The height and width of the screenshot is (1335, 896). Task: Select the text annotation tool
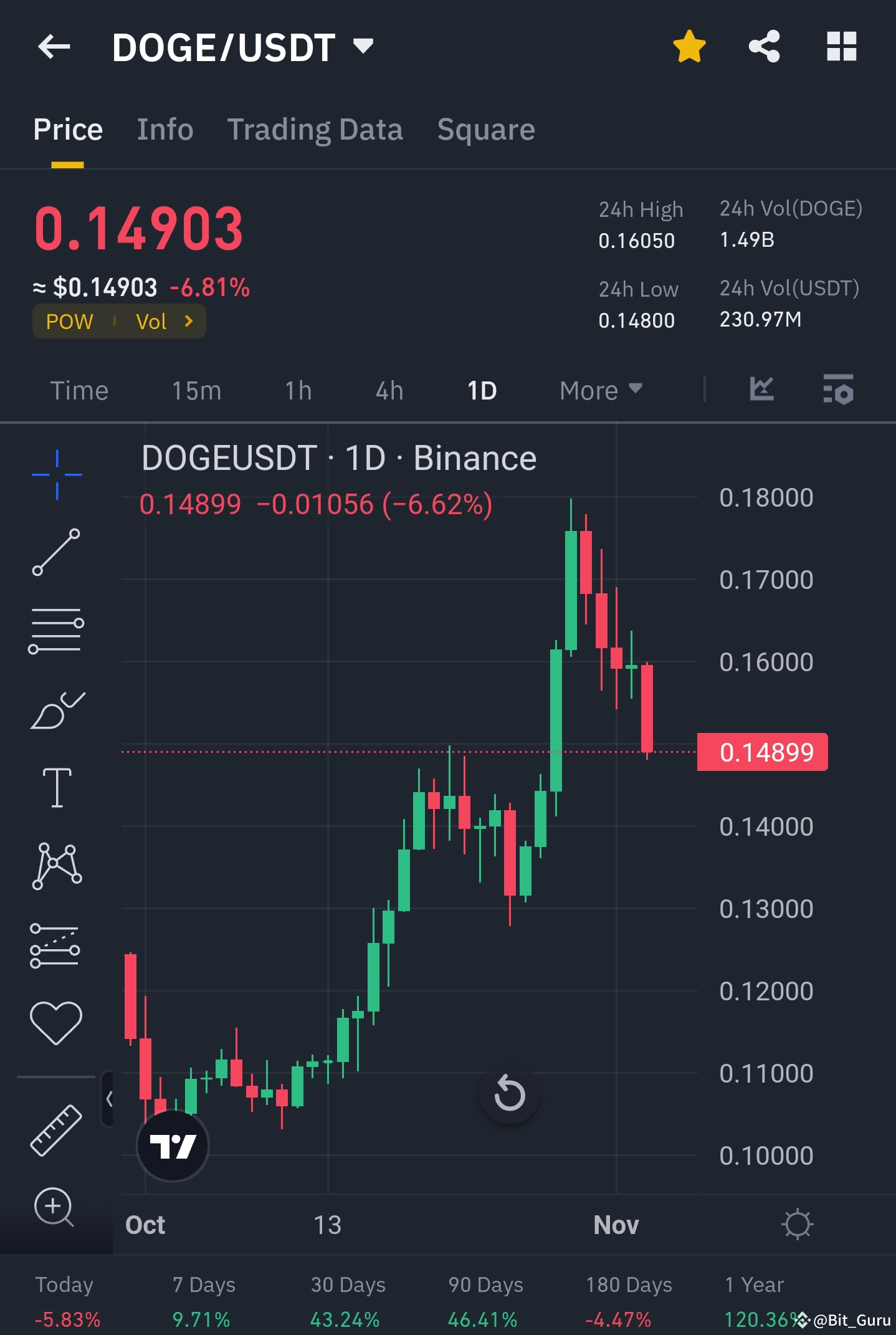56,787
